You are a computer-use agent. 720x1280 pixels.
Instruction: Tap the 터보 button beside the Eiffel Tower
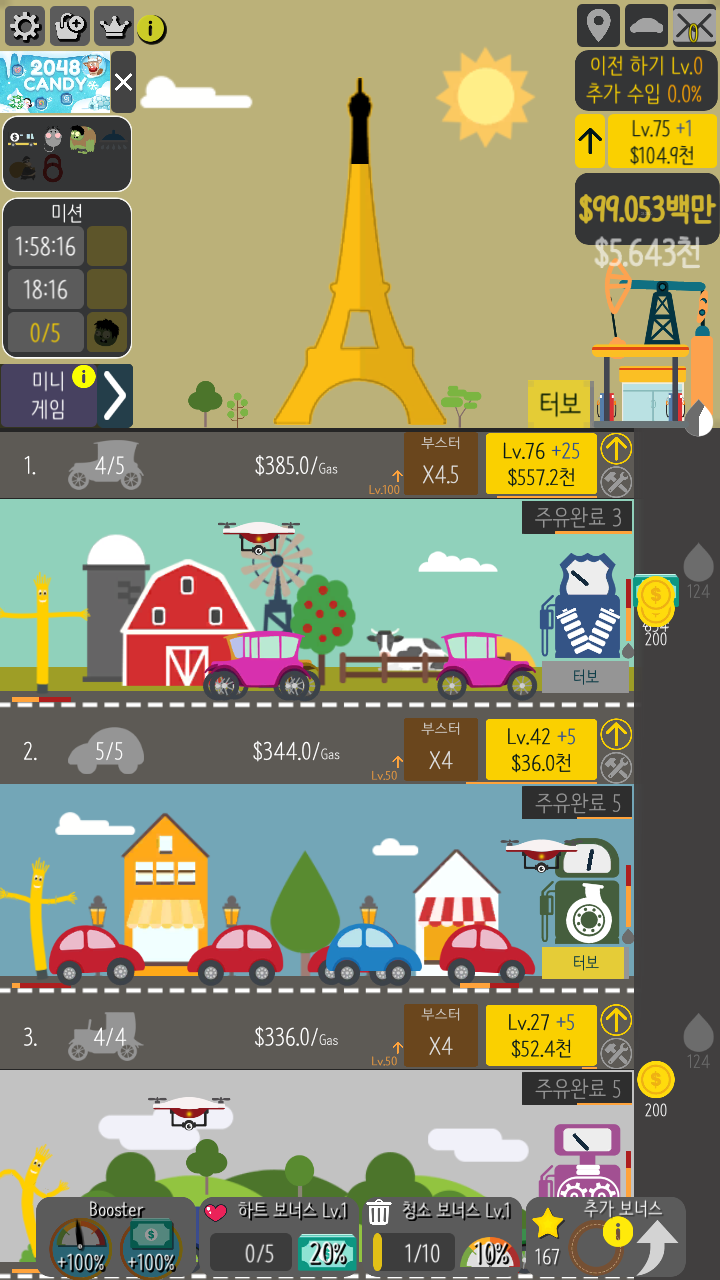tap(558, 404)
